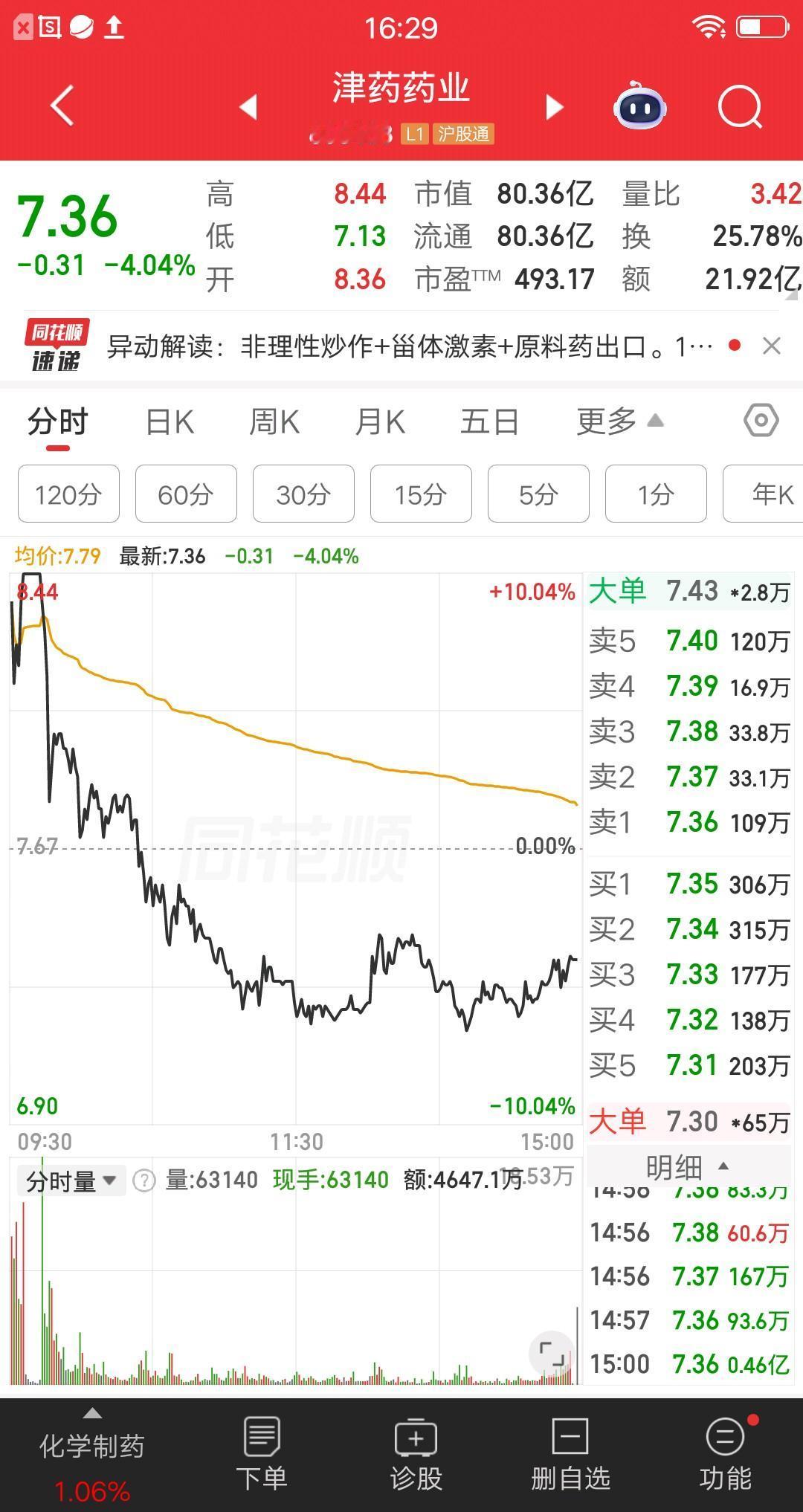Expand chart fullscreen with corner icon
The height and width of the screenshot is (1512, 803).
[x=550, y=1350]
